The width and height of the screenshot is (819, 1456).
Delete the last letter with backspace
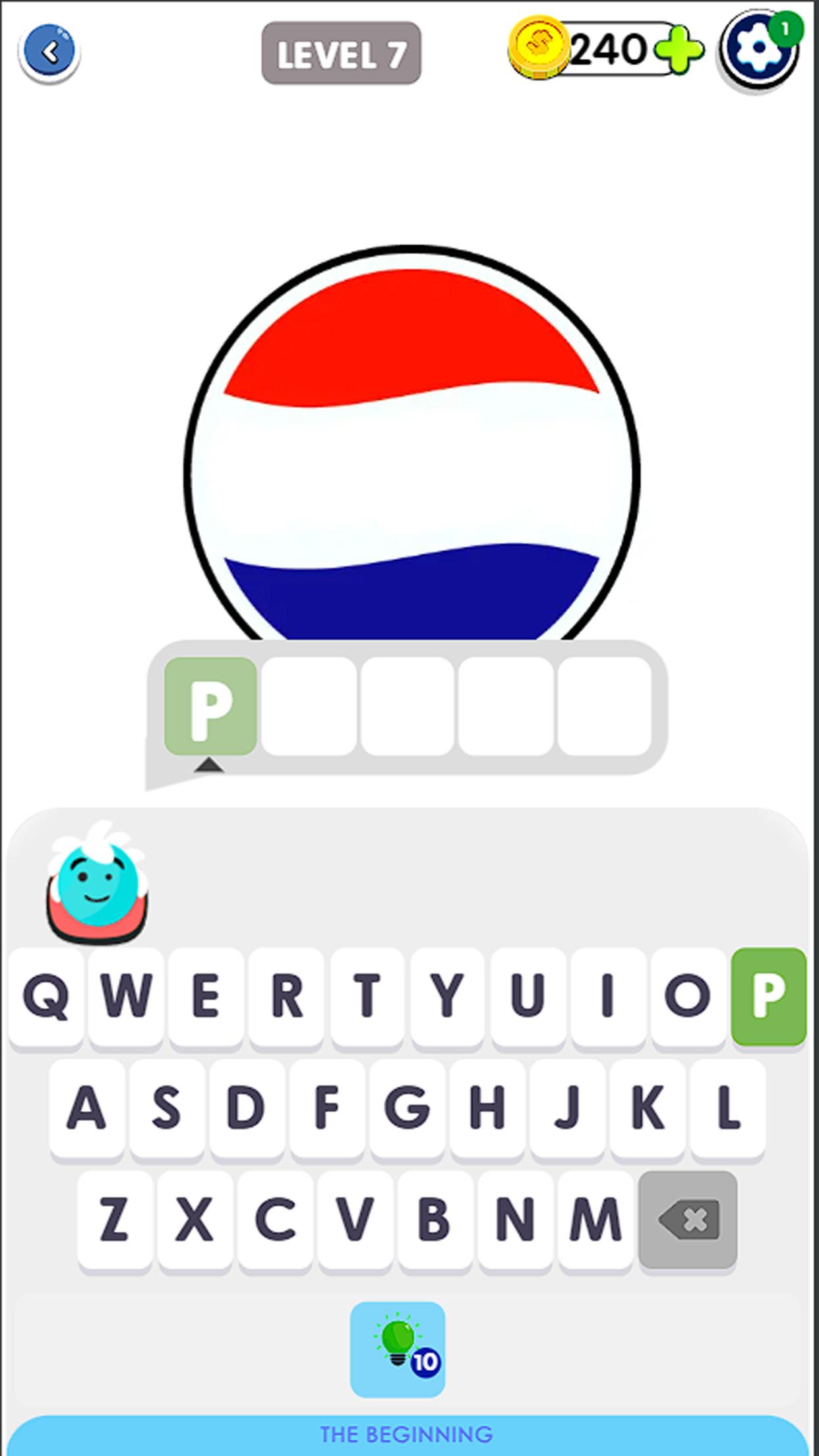(688, 1219)
